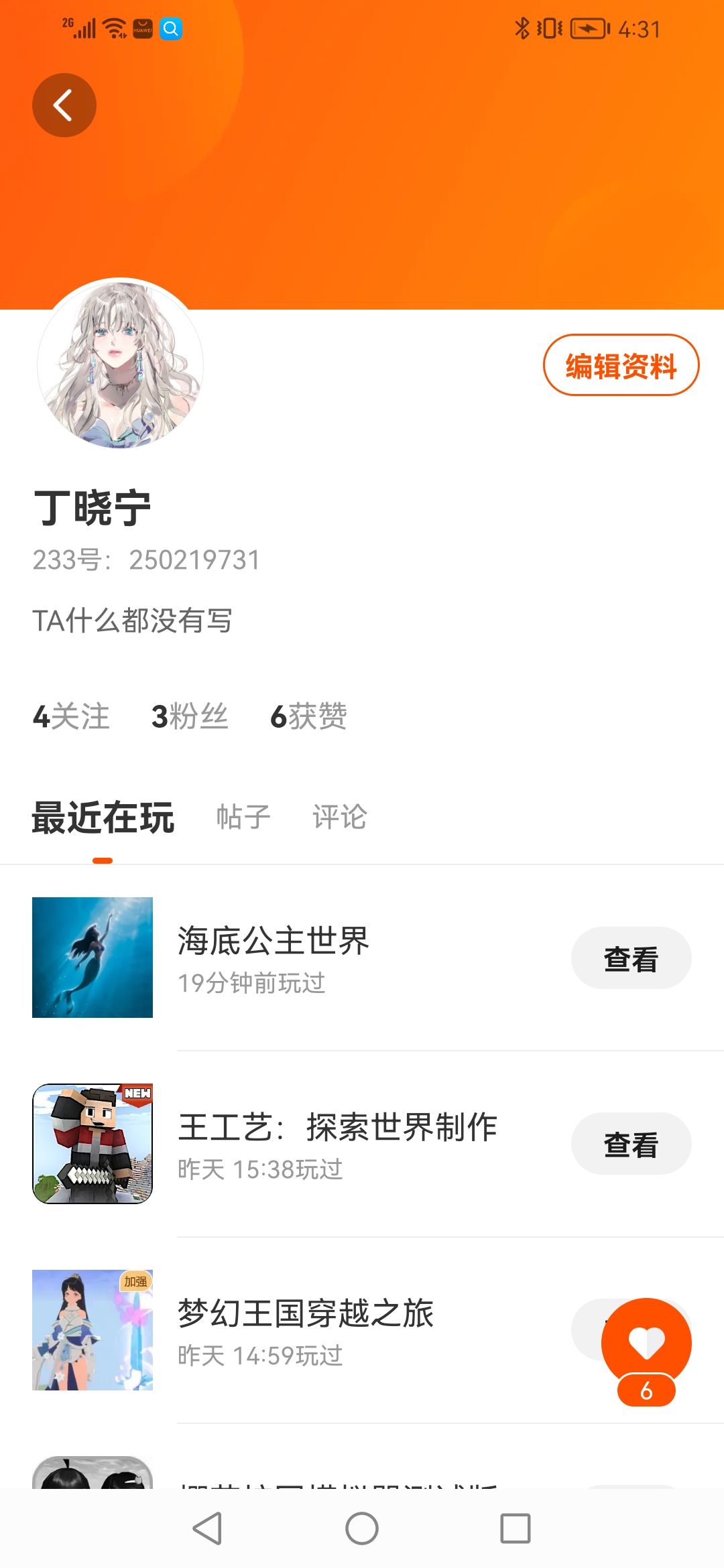
Task: Tap 编辑资料 to edit the profile
Action: point(621,365)
